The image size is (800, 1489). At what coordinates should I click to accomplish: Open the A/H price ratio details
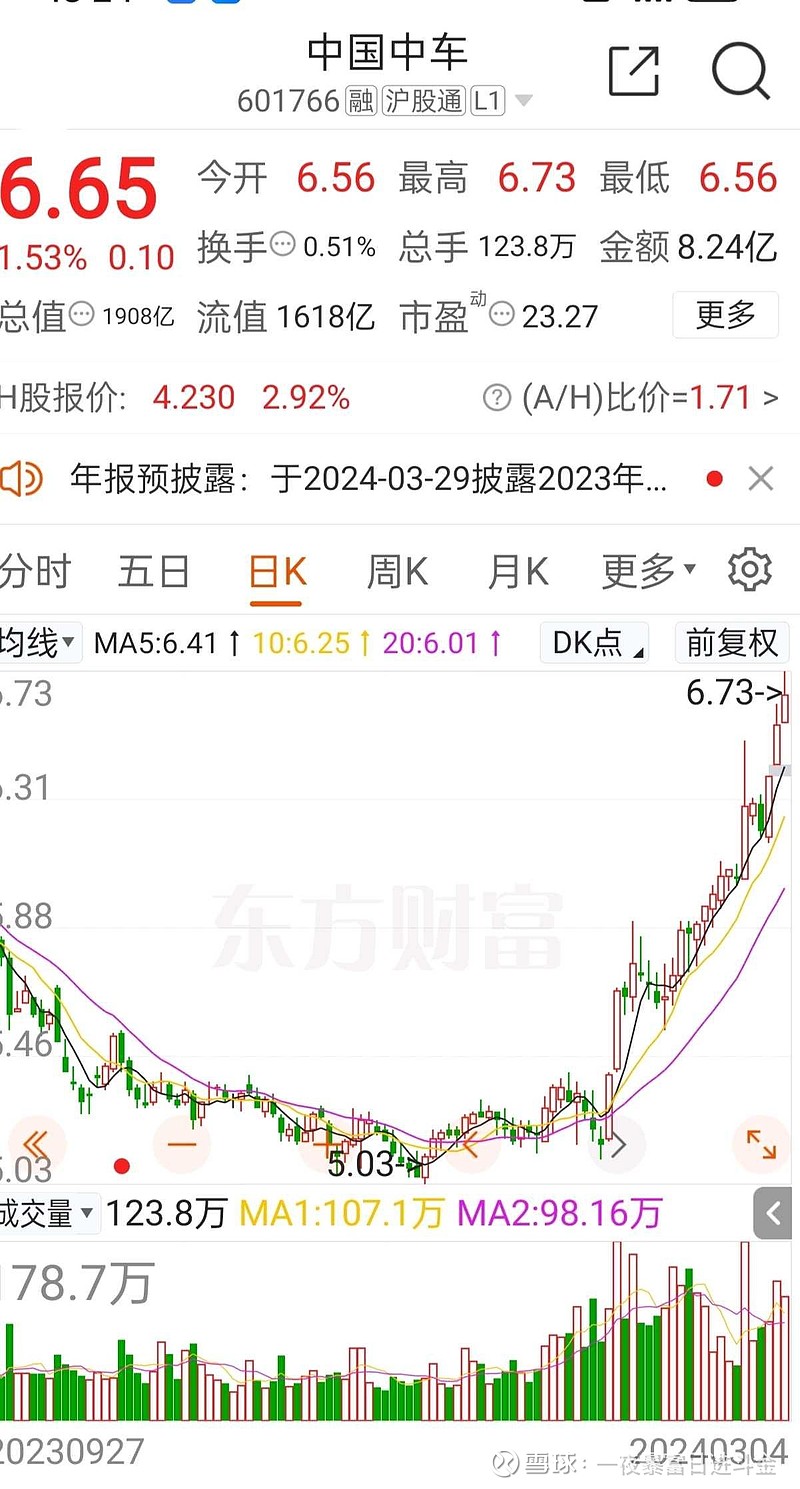630,398
